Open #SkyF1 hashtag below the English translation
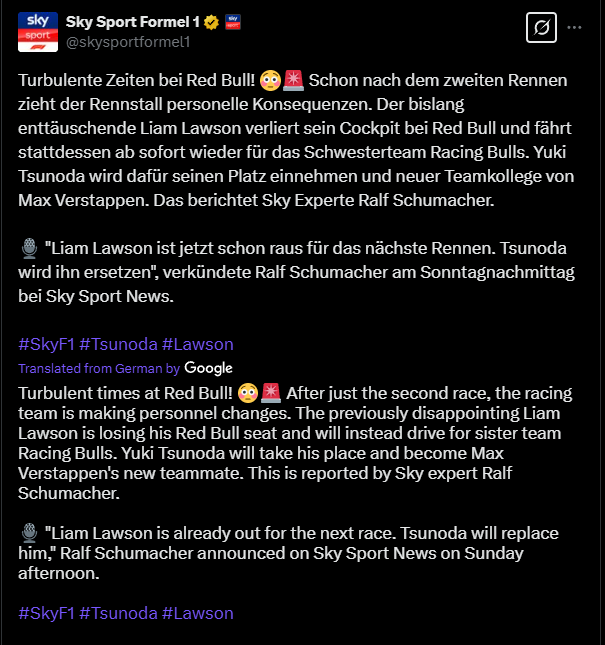Screen dimensions: 605x645 pos(45,613)
